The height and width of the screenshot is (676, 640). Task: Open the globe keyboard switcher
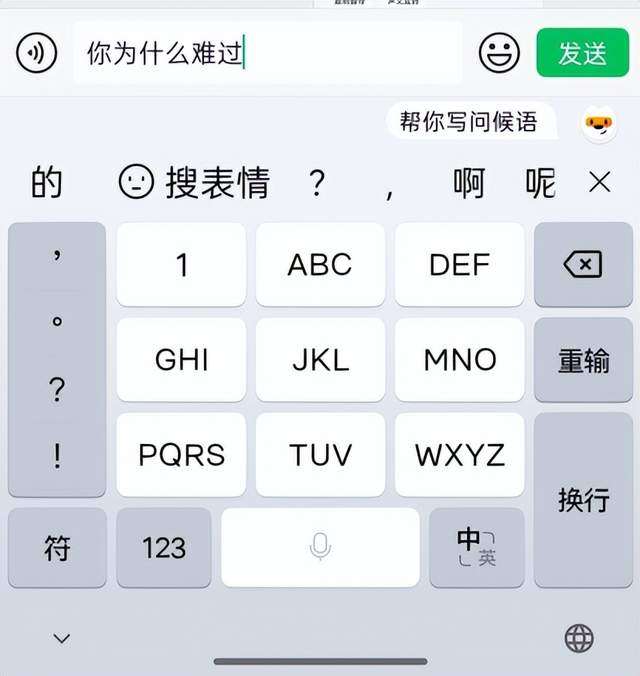(x=579, y=638)
